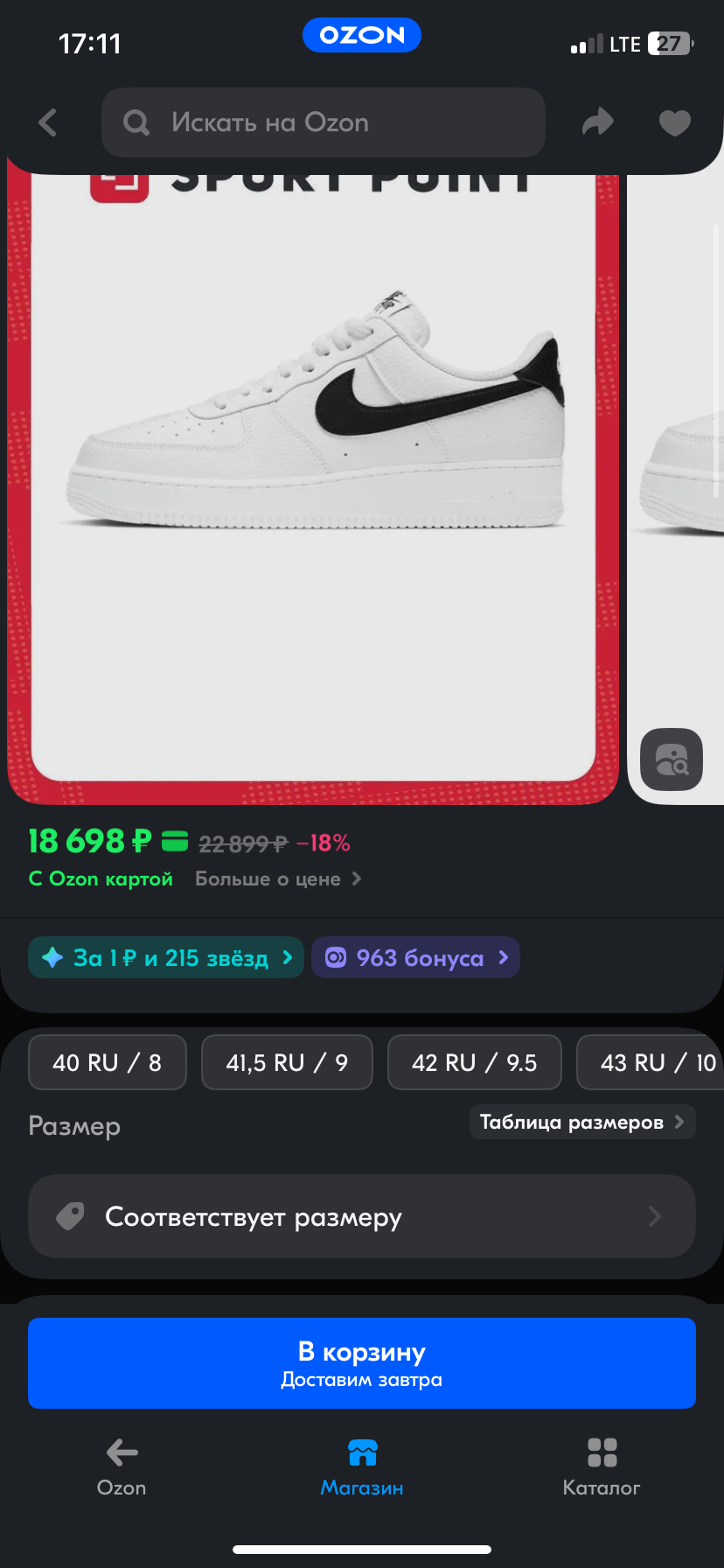Open the '963 бонуса' chip
This screenshot has width=724, height=1568.
tap(416, 958)
